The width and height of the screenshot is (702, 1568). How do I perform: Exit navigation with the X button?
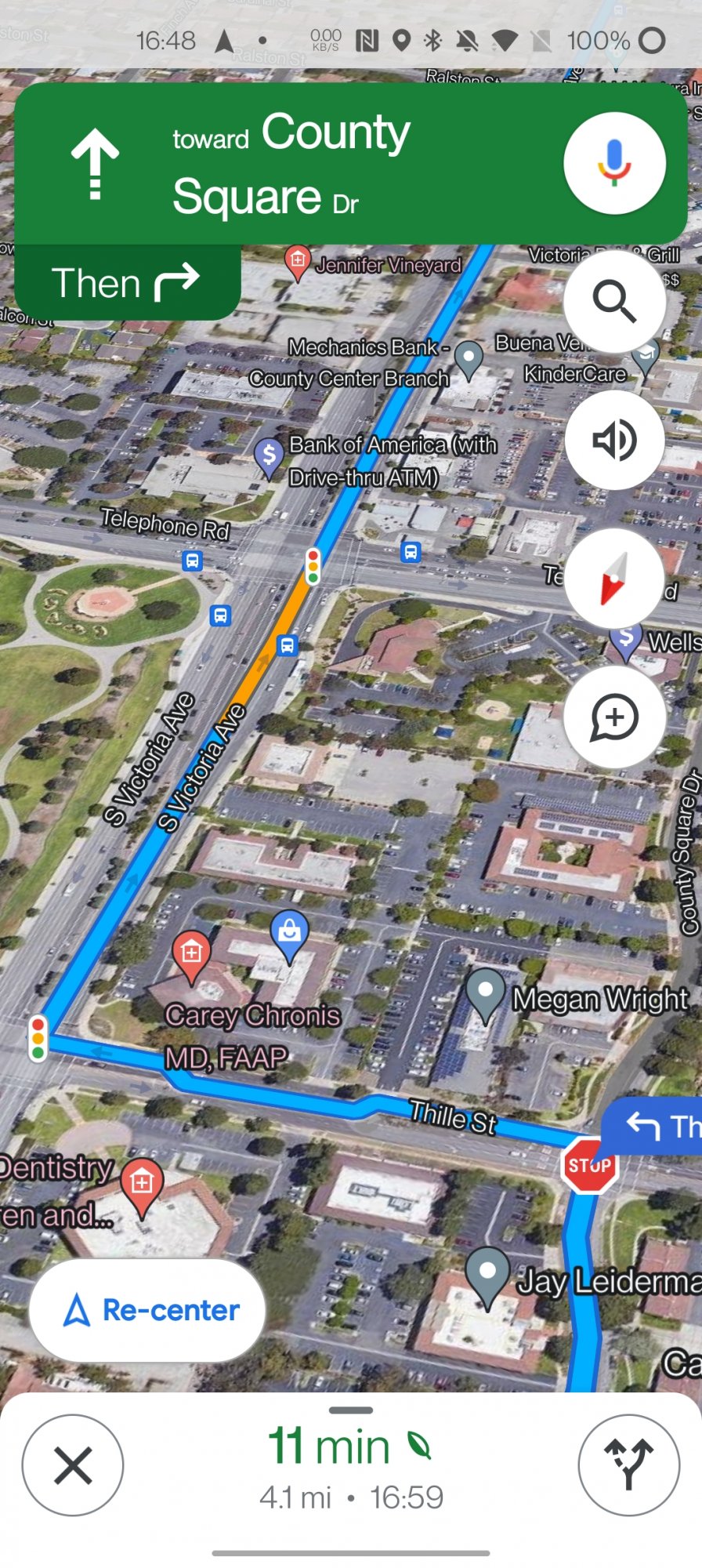click(73, 1465)
